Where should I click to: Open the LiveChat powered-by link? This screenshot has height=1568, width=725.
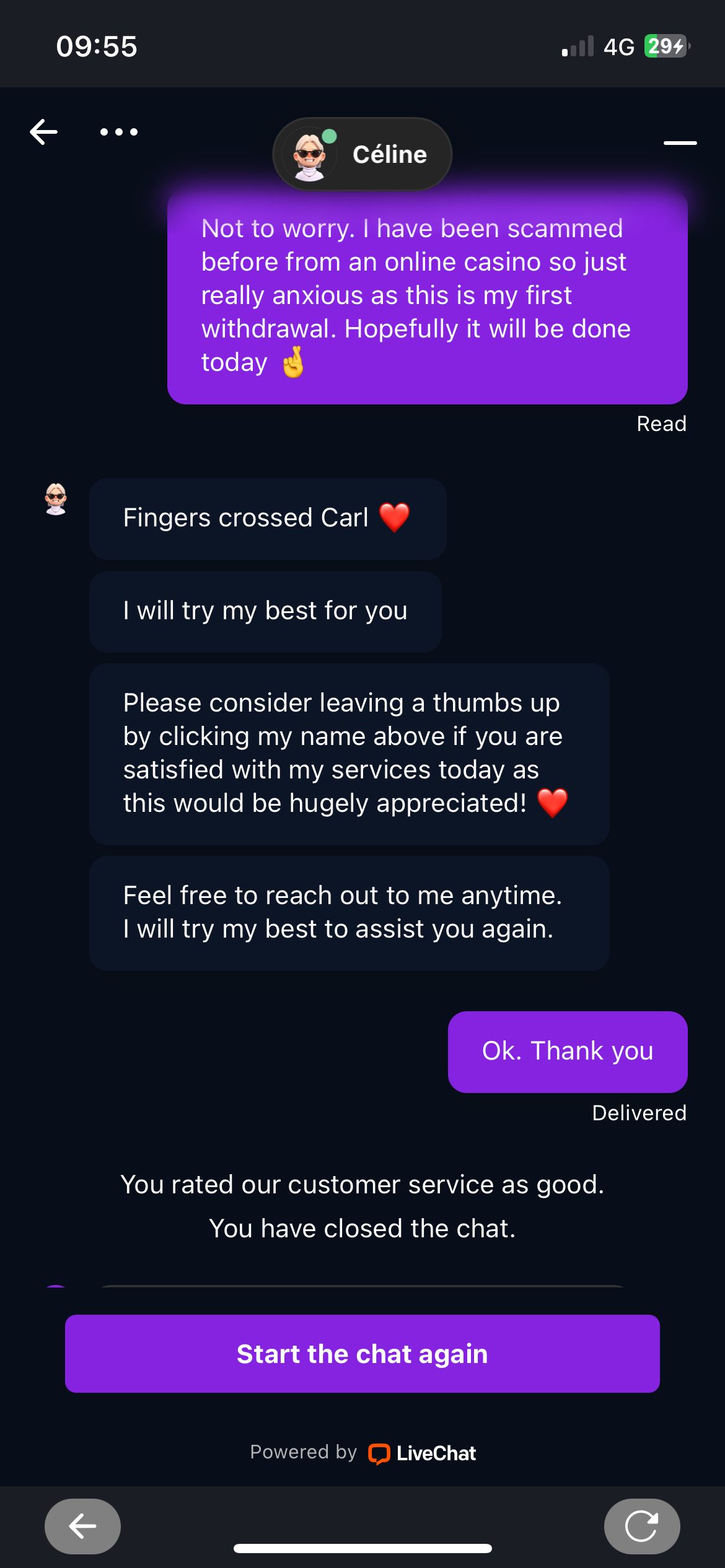[423, 1453]
